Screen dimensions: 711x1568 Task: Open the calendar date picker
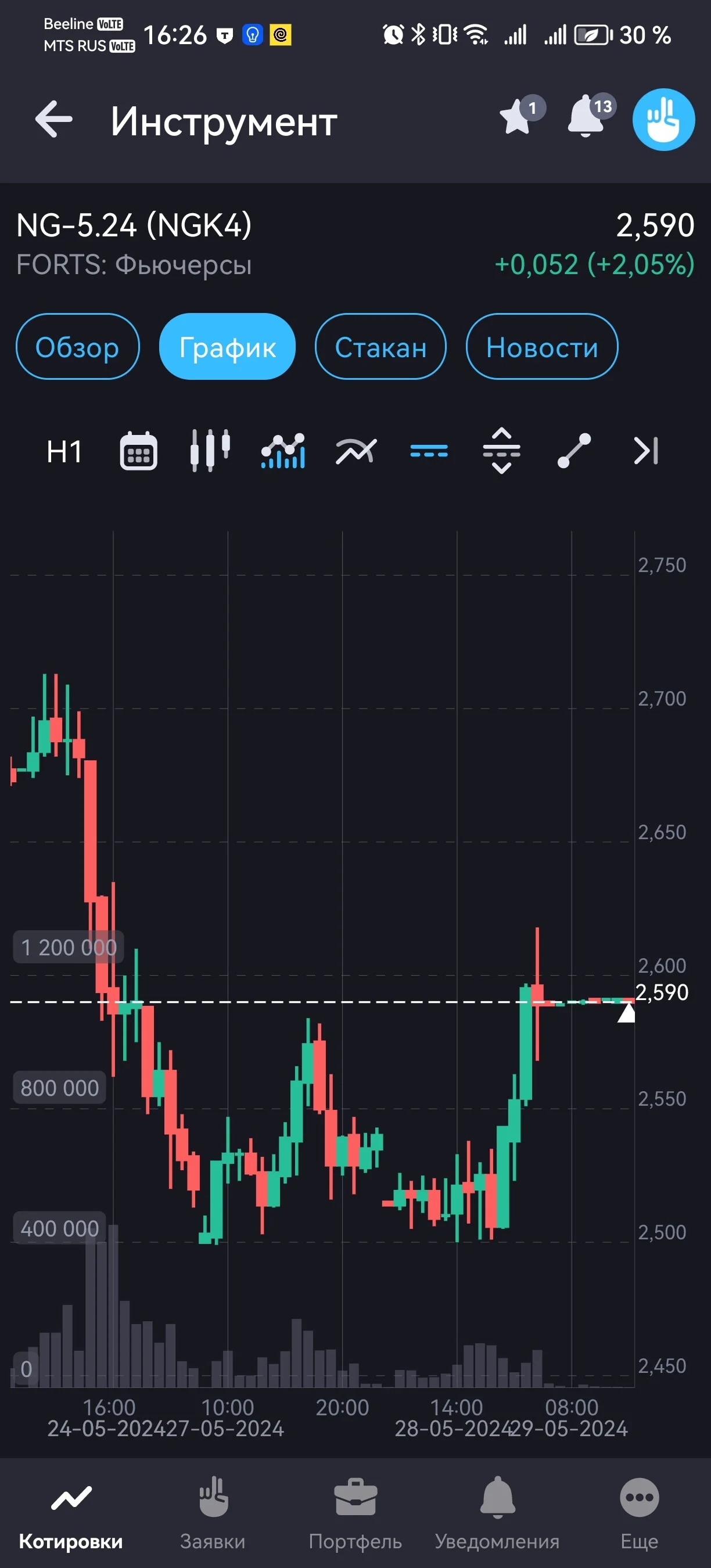click(138, 452)
